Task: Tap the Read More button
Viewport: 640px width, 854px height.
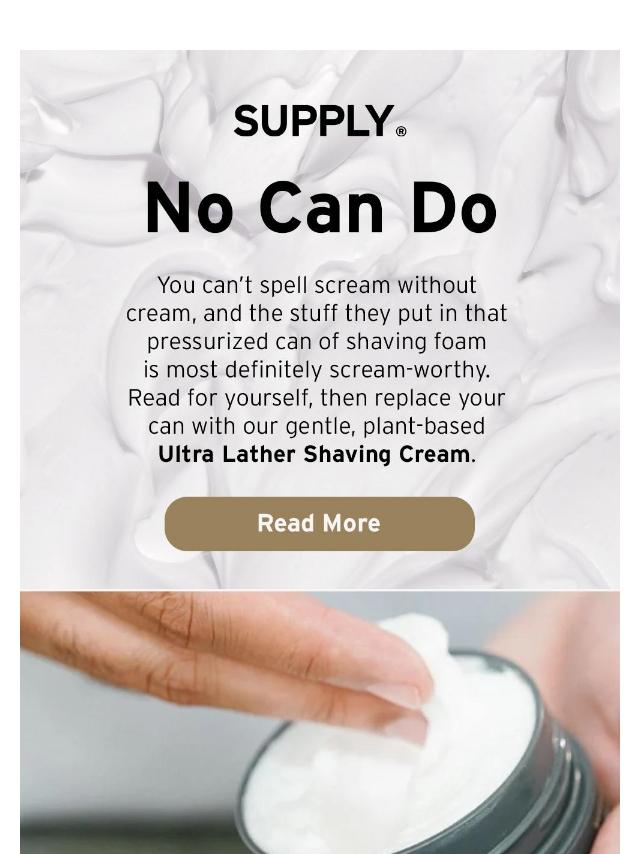Action: click(319, 524)
